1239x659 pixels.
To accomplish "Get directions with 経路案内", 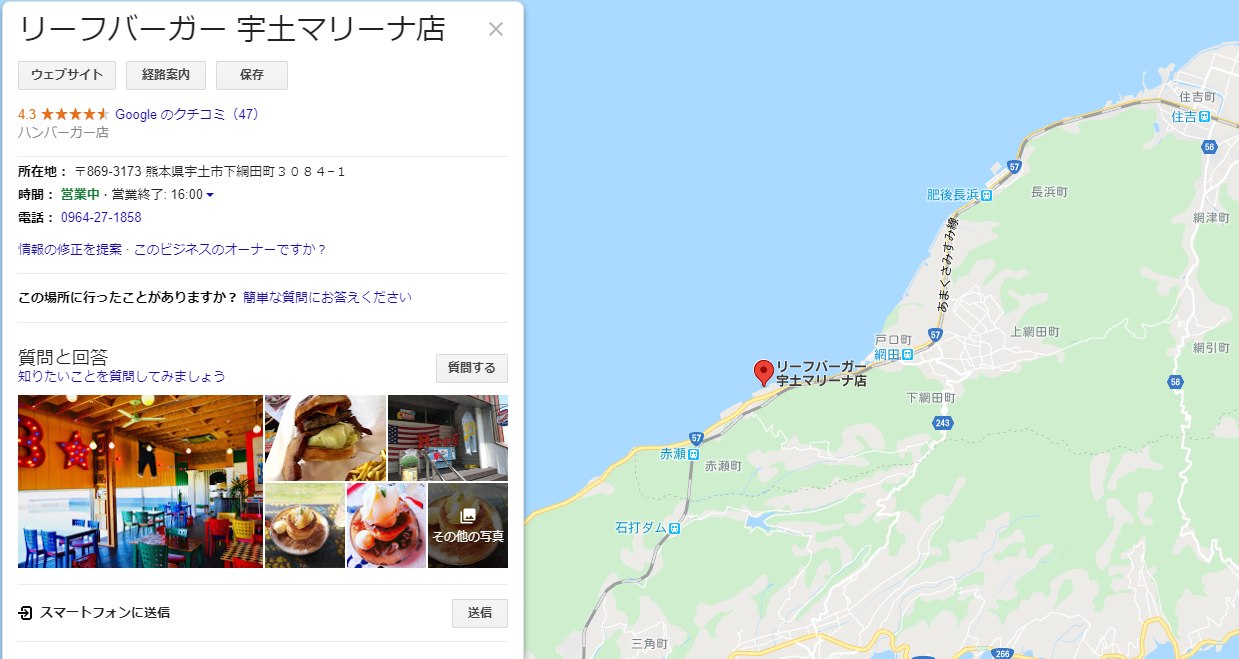I will coord(166,75).
